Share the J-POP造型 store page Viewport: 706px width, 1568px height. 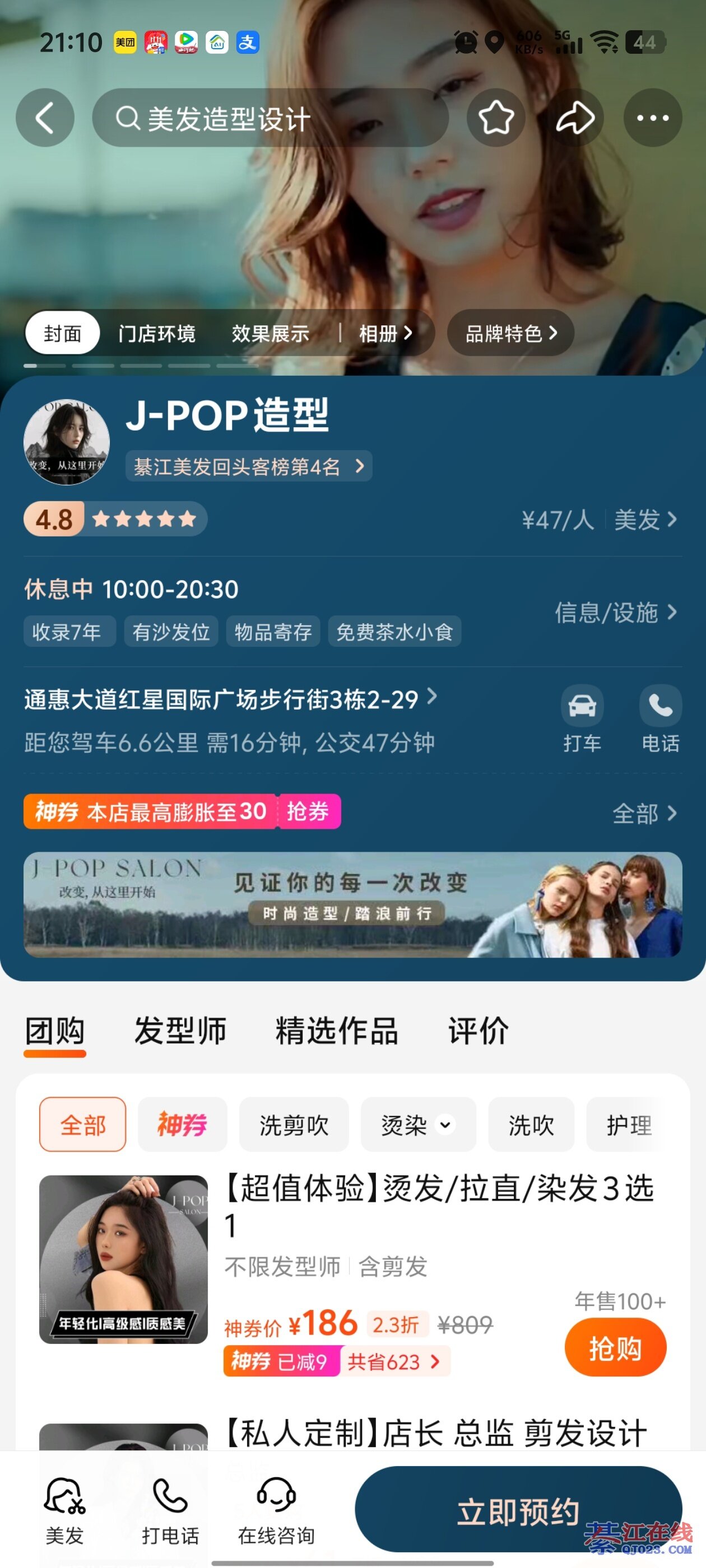(574, 118)
